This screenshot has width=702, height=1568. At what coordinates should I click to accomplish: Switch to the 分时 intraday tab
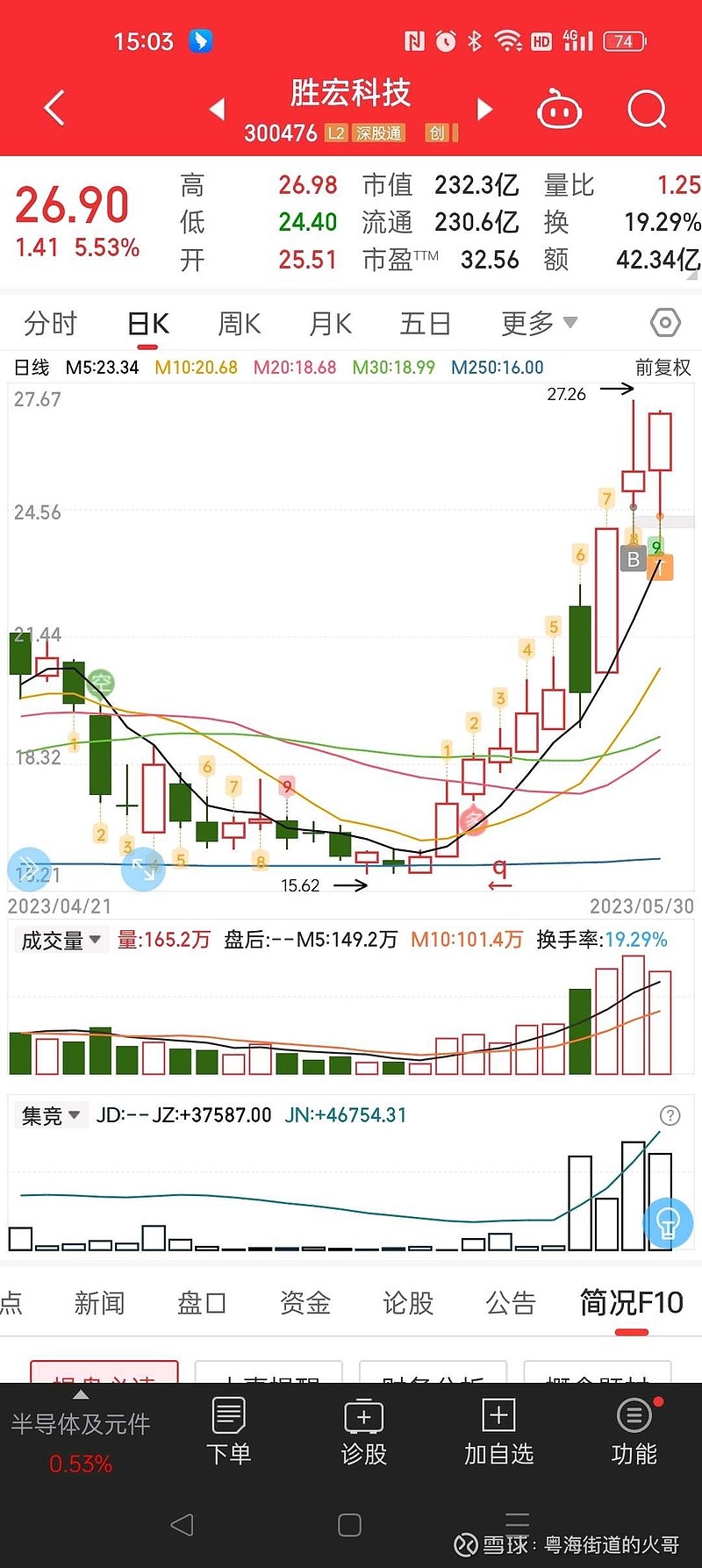coord(50,323)
